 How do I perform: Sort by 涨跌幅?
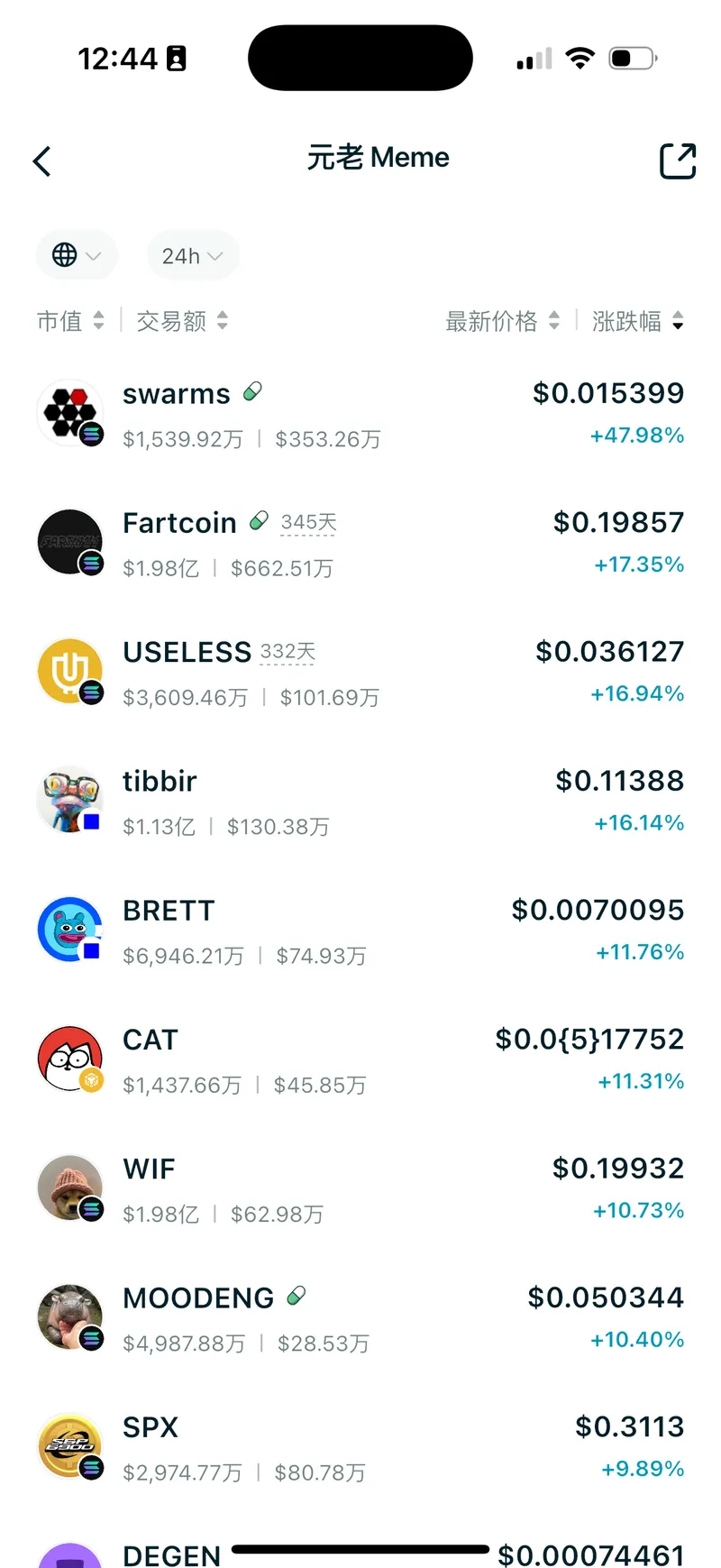638,321
